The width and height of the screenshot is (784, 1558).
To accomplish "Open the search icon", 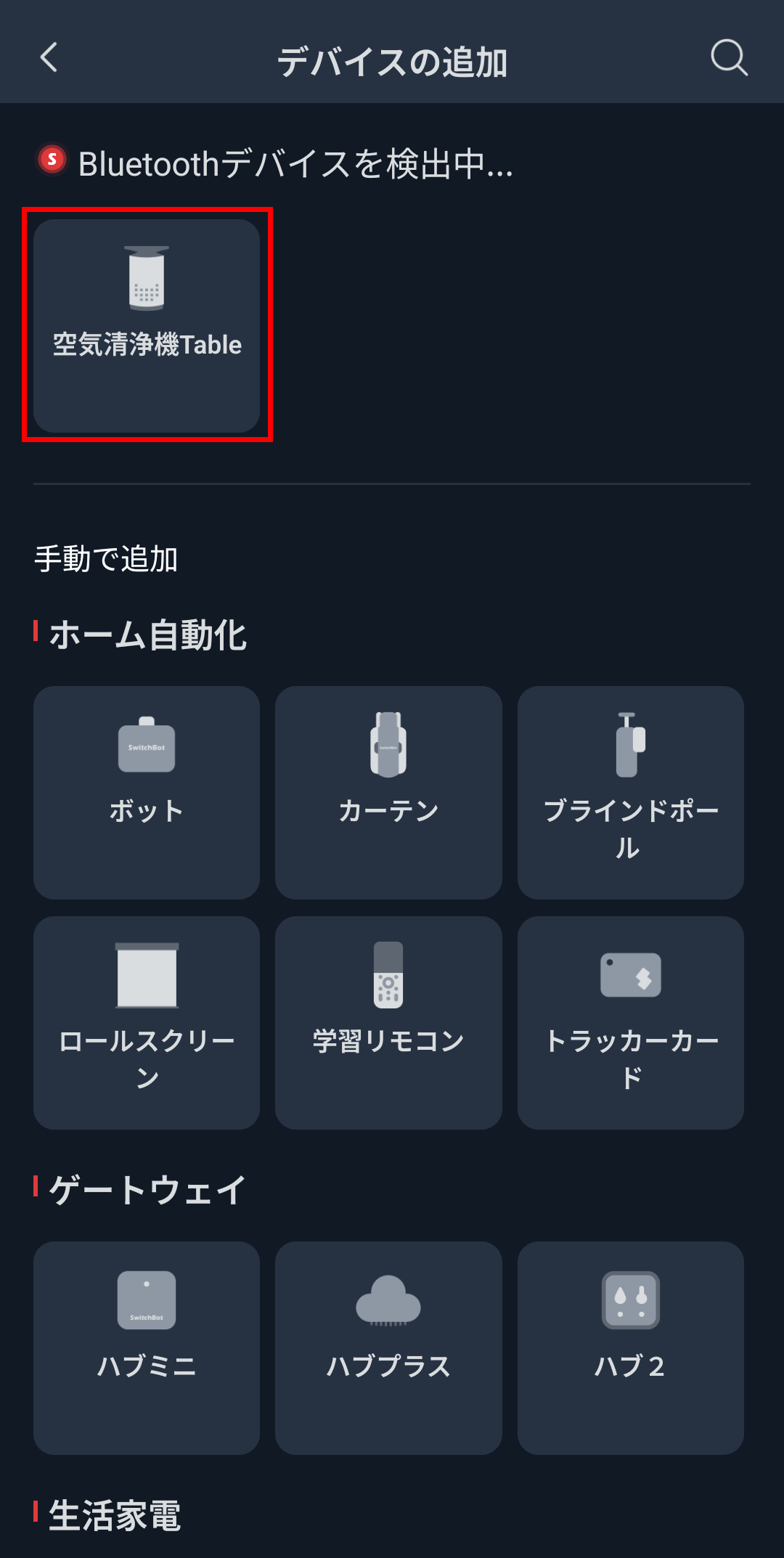I will pyautogui.click(x=729, y=57).
